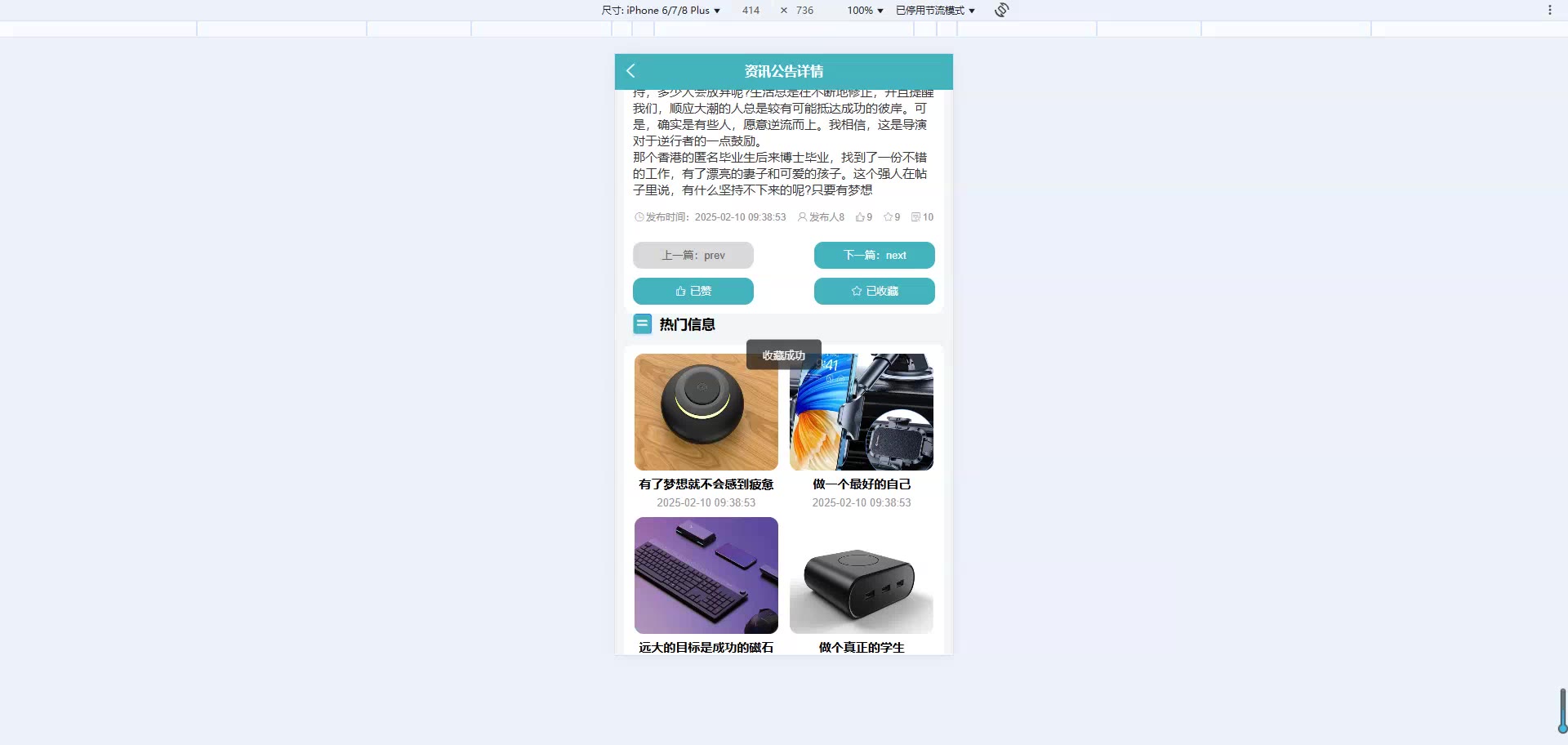Open the next article (下一篇: next)

(x=874, y=255)
